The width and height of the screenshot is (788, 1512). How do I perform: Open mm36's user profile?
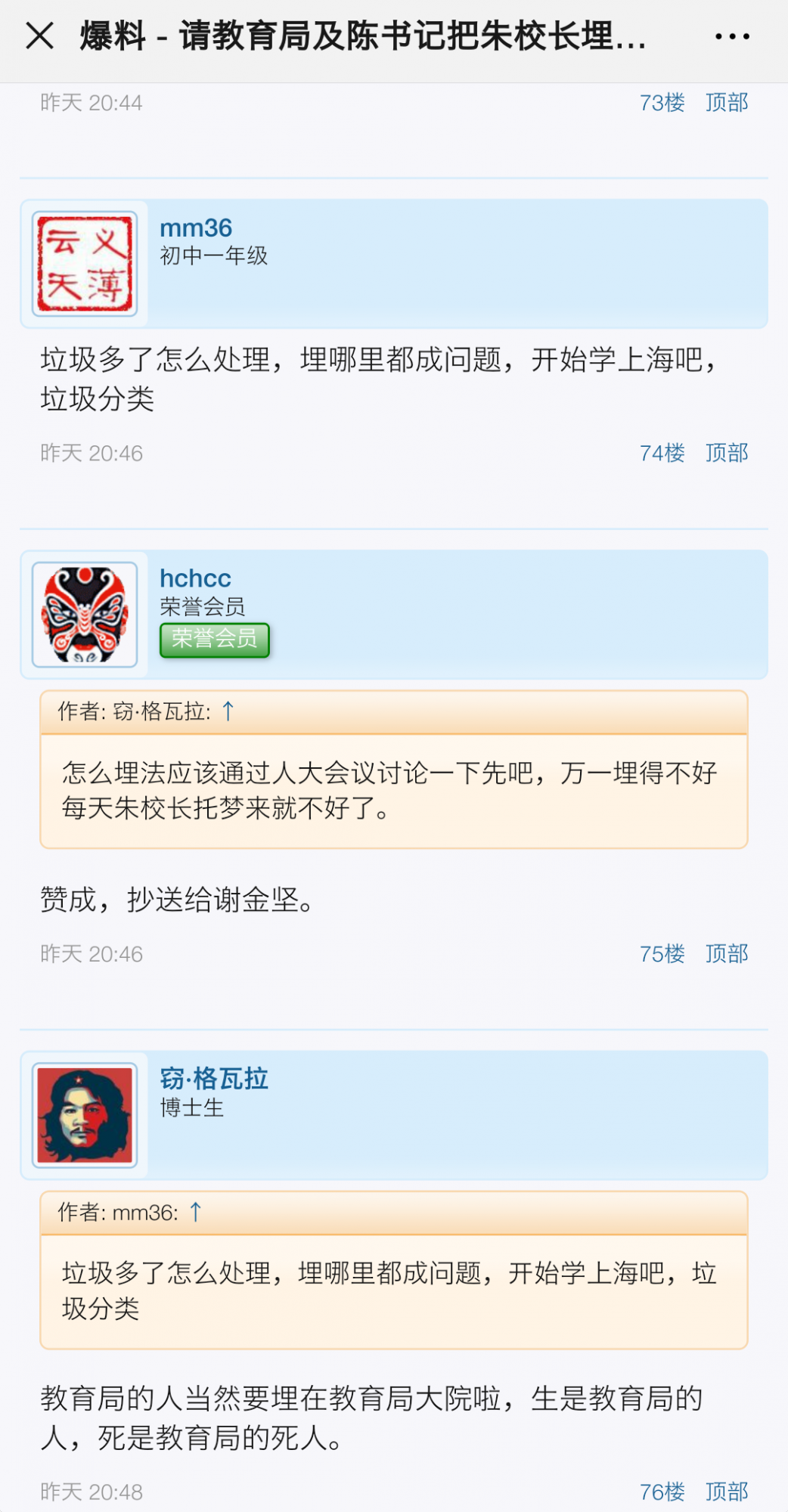point(196,228)
